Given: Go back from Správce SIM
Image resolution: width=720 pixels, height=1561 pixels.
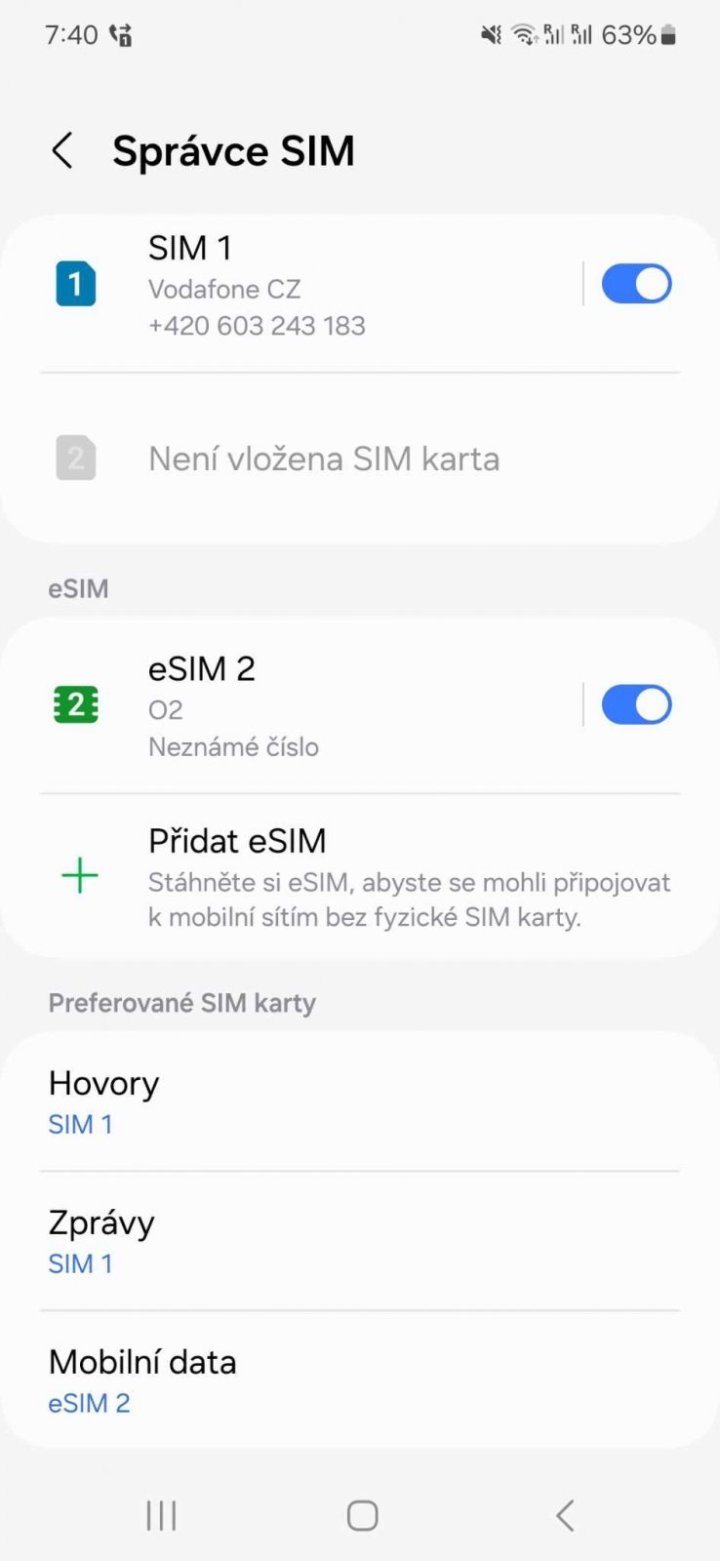Looking at the screenshot, I should coord(62,151).
